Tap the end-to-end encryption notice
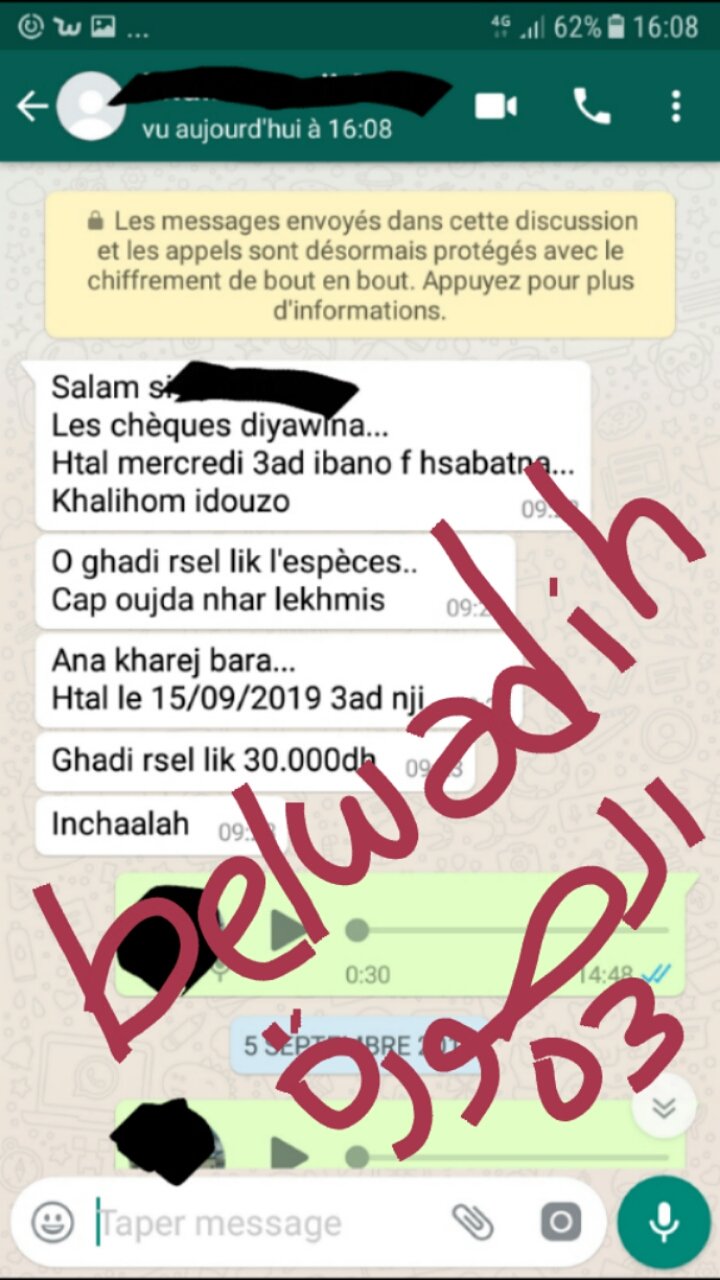Viewport: 720px width, 1280px height. [x=360, y=265]
